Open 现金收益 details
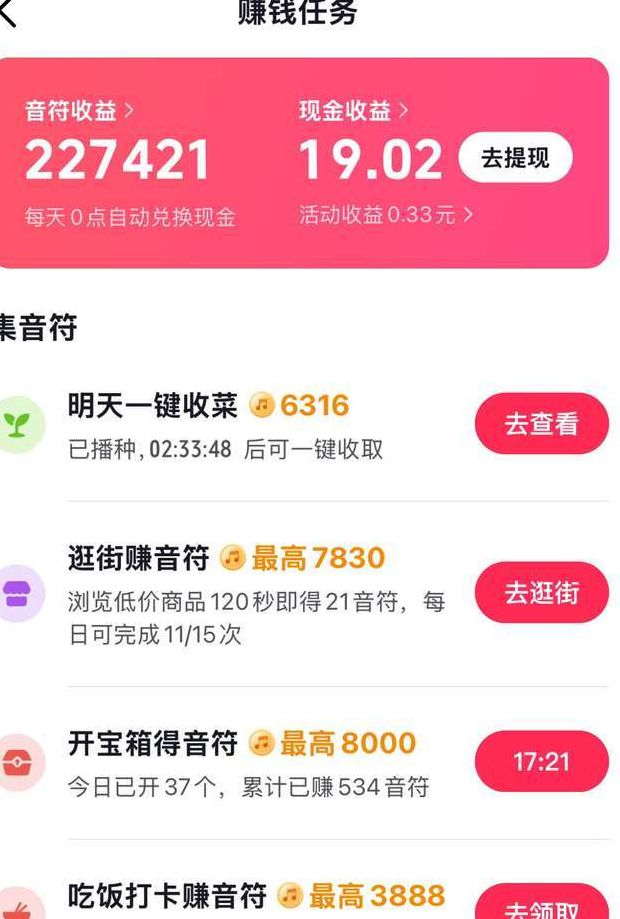620x919 pixels. 353,111
